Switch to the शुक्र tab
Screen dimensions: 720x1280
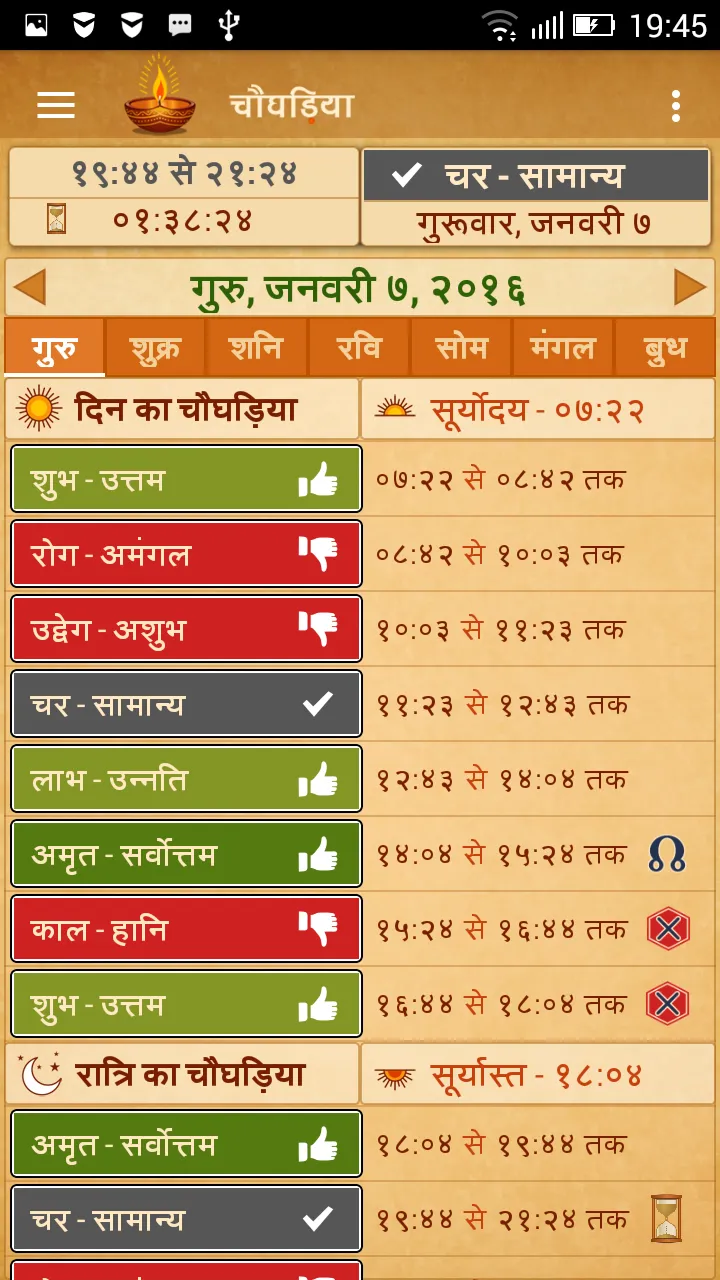click(156, 348)
